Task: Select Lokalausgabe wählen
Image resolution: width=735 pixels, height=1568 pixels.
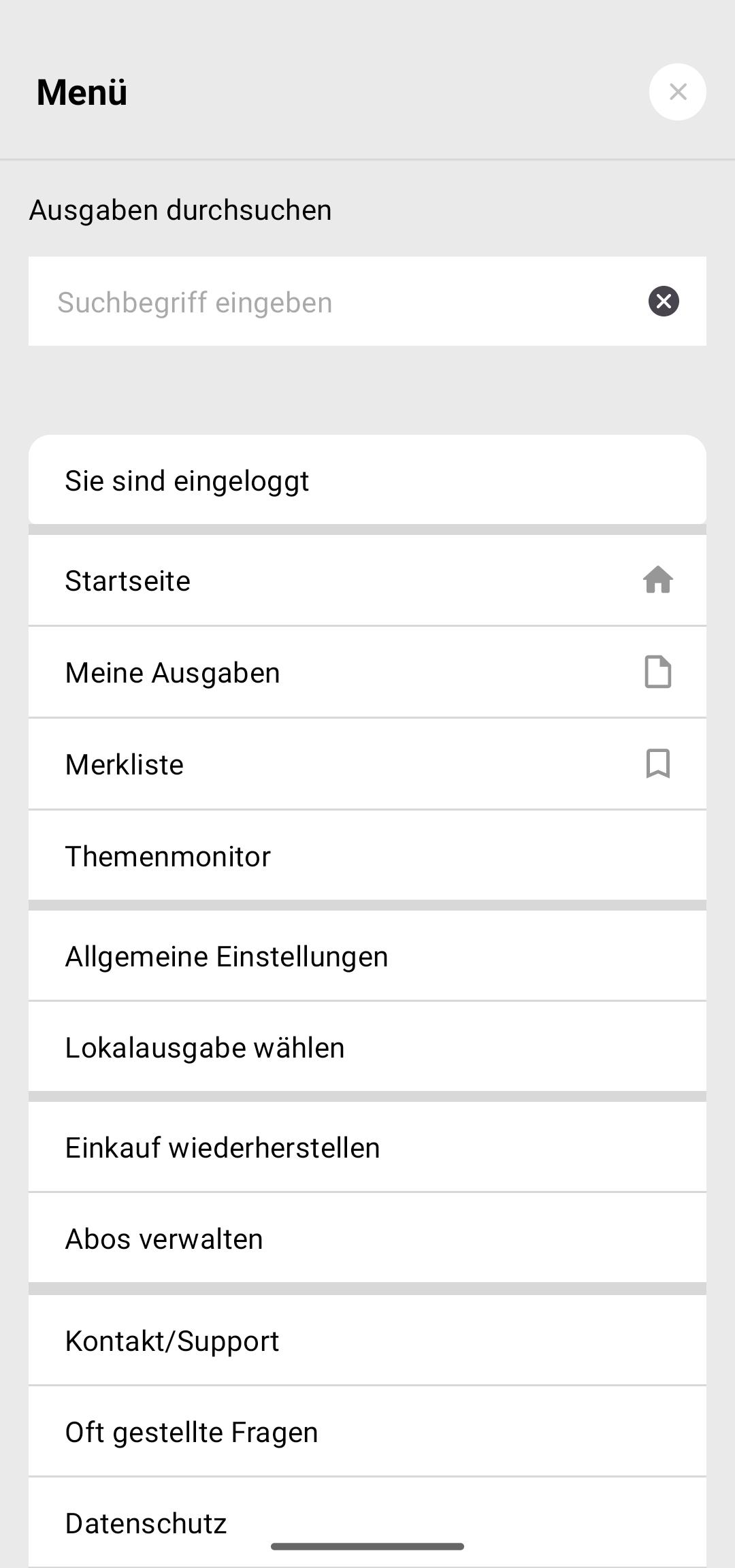Action: (x=367, y=1047)
